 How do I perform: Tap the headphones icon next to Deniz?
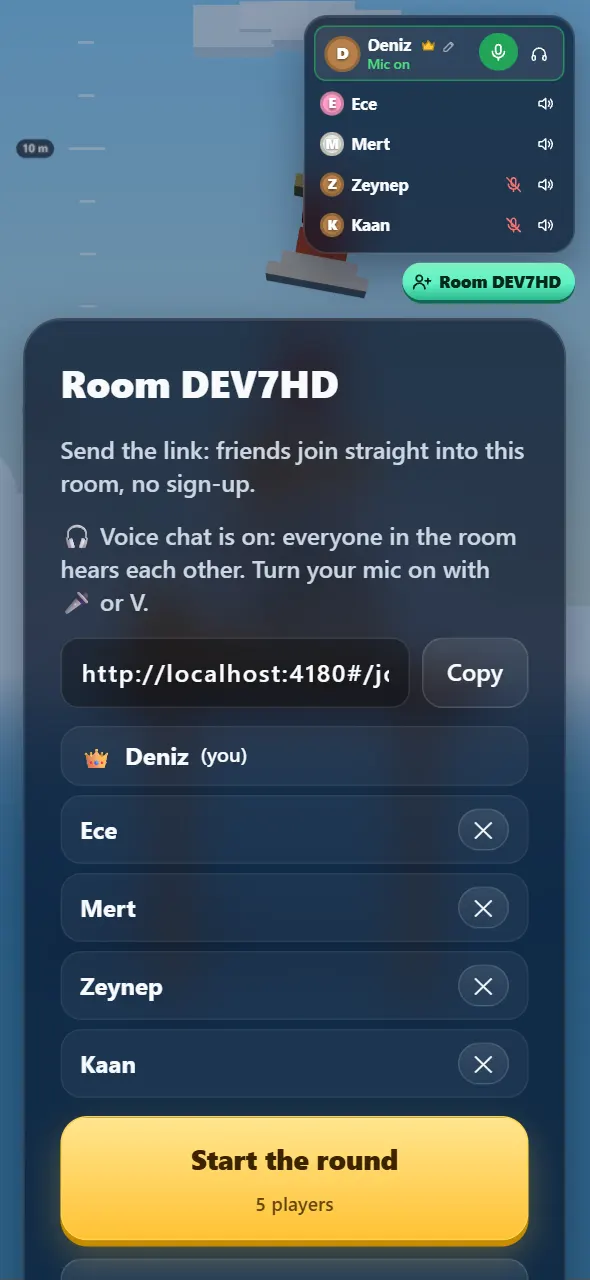click(539, 54)
